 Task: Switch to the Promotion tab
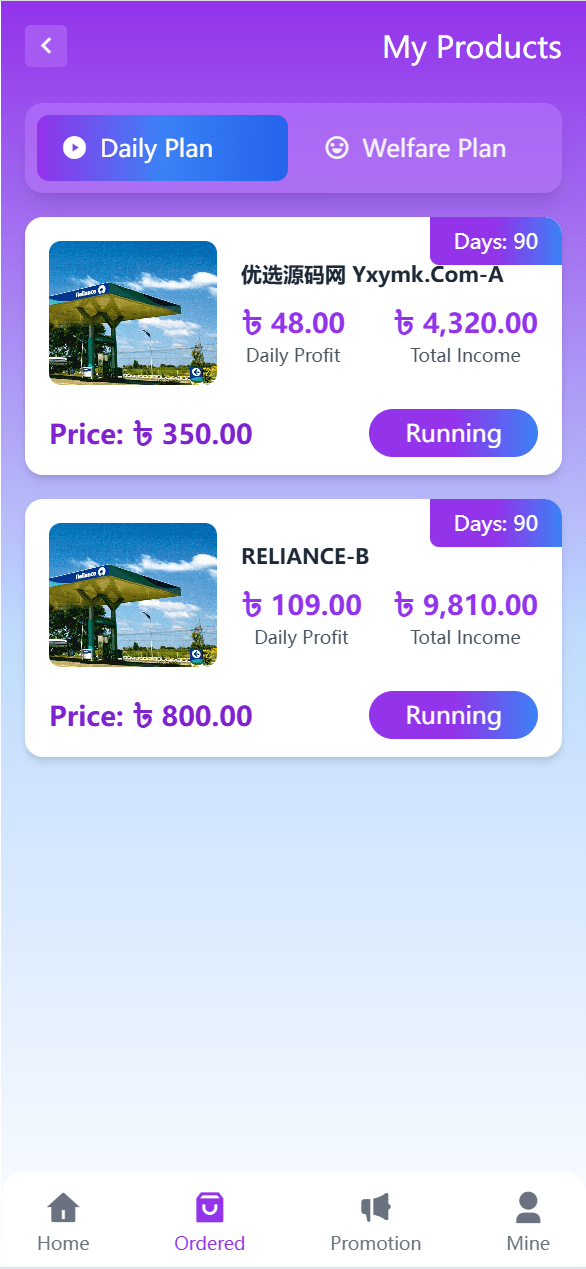[375, 1222]
